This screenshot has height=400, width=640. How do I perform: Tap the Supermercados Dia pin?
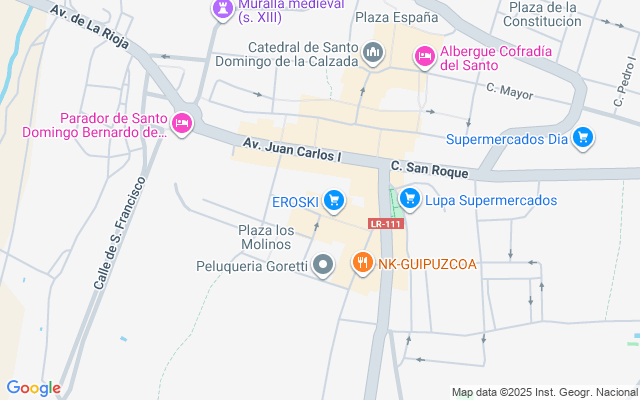(x=585, y=139)
